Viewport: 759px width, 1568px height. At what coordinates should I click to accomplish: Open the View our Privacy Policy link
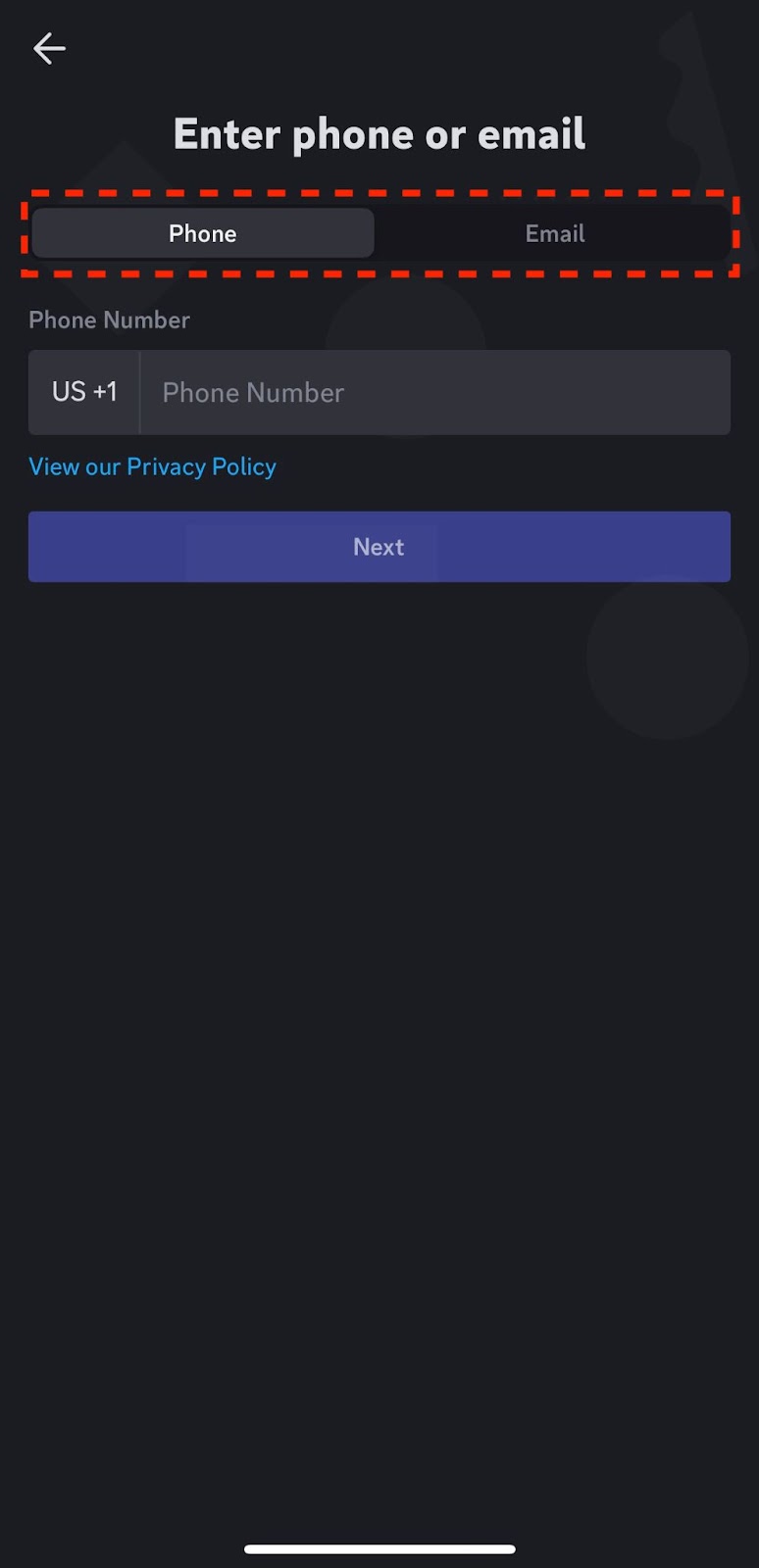tap(152, 466)
